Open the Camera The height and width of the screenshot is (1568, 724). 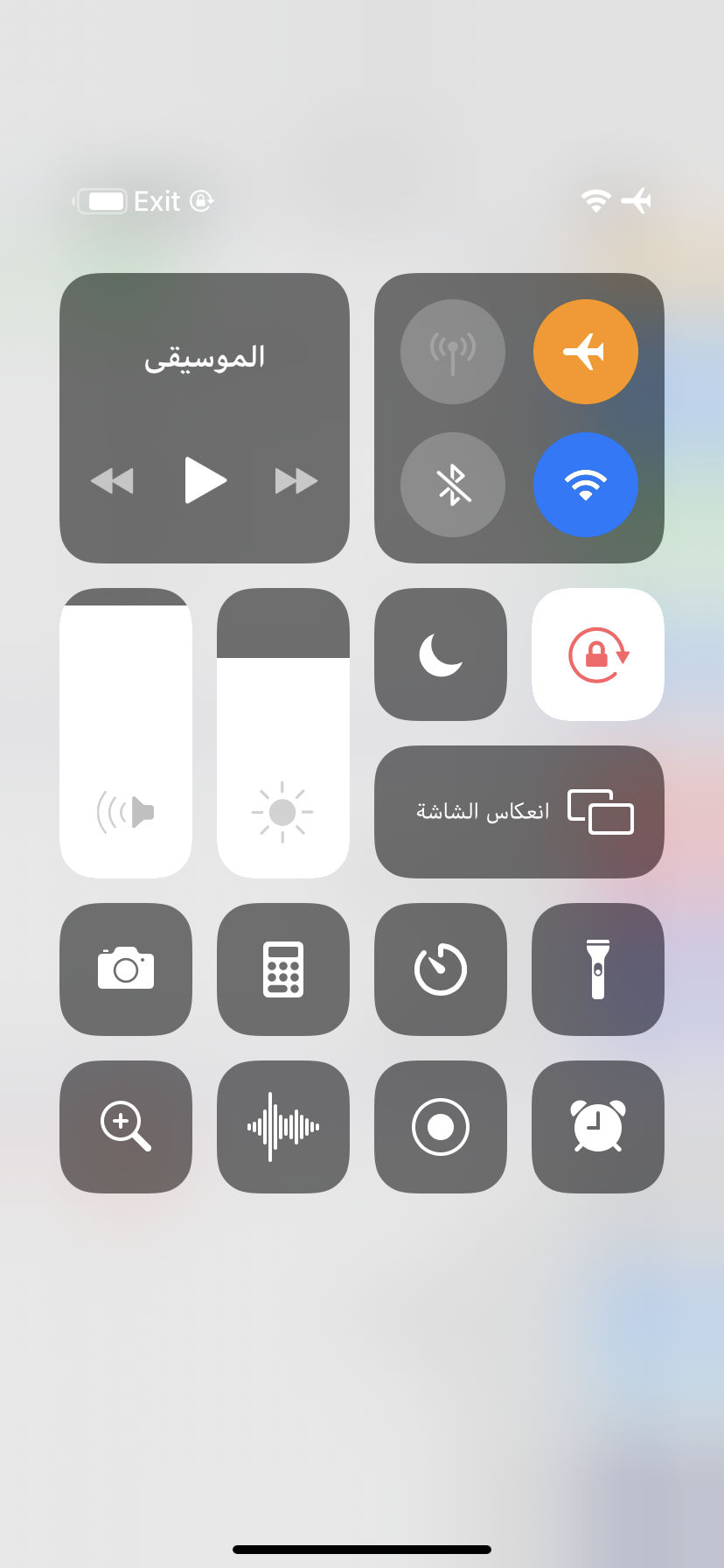click(x=126, y=969)
